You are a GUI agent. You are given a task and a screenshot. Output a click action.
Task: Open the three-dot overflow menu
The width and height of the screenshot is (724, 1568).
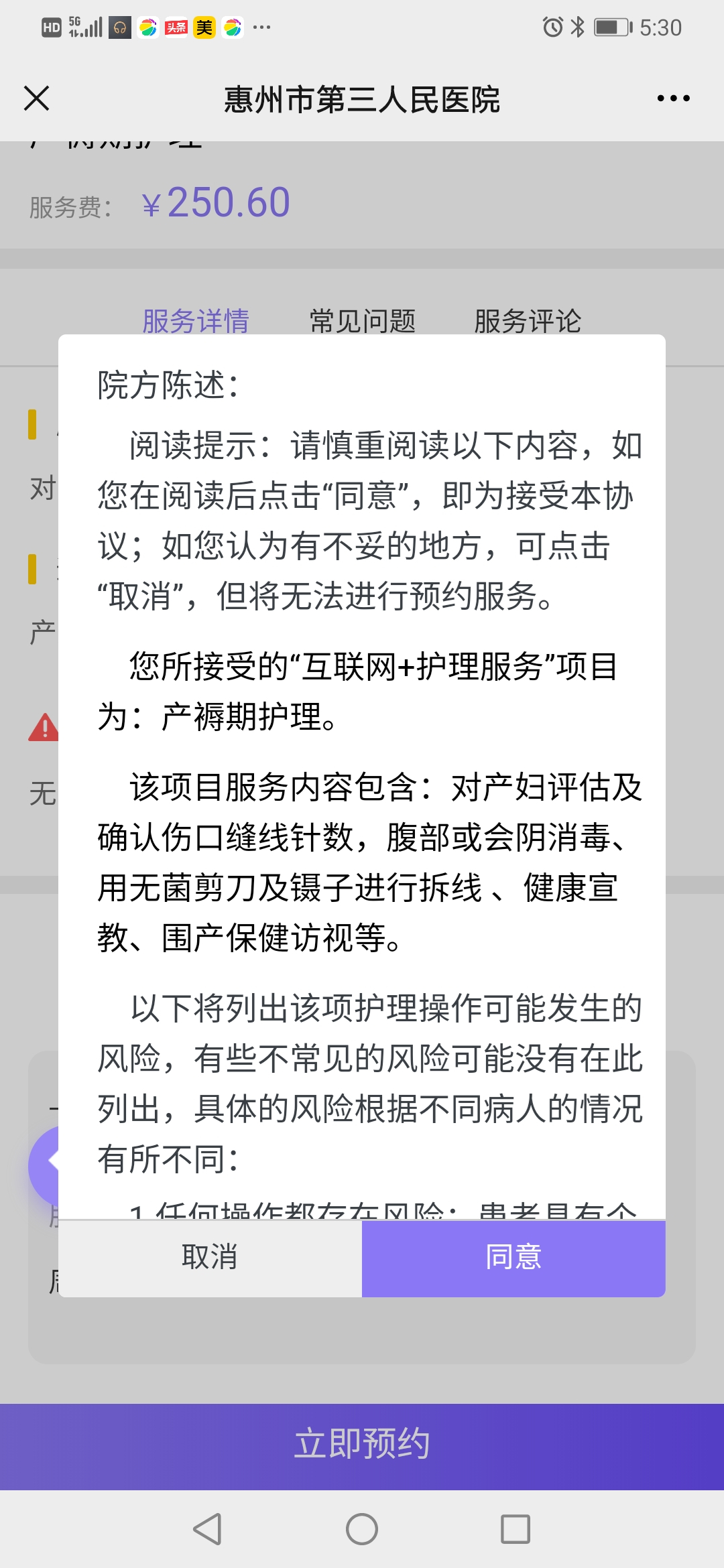point(673,99)
